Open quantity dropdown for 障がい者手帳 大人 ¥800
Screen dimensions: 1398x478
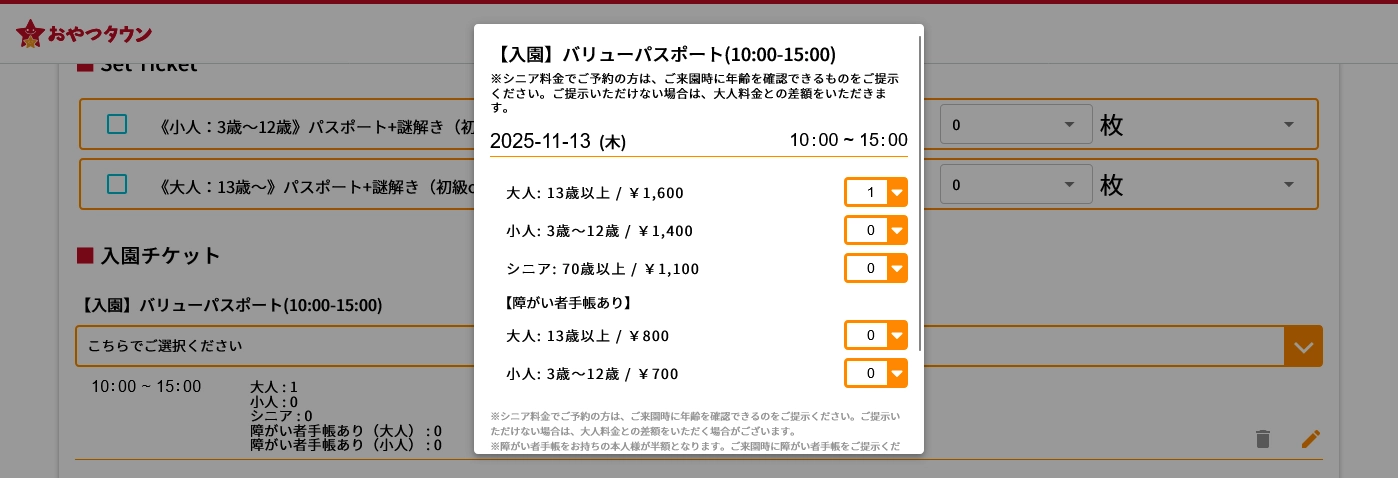point(876,335)
